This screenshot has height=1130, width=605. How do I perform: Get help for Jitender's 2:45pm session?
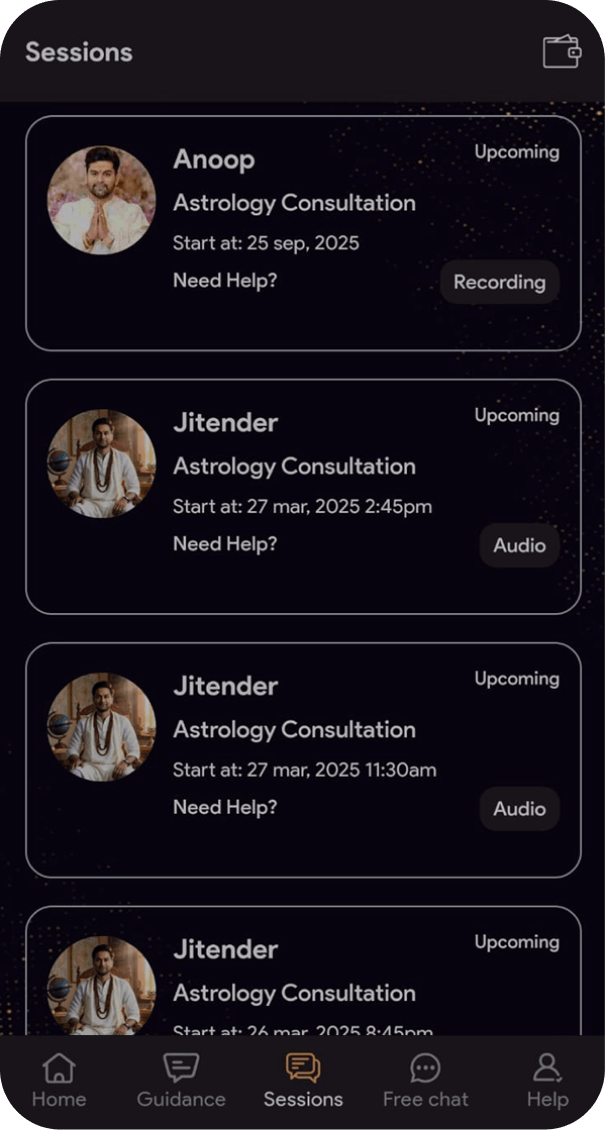[225, 544]
